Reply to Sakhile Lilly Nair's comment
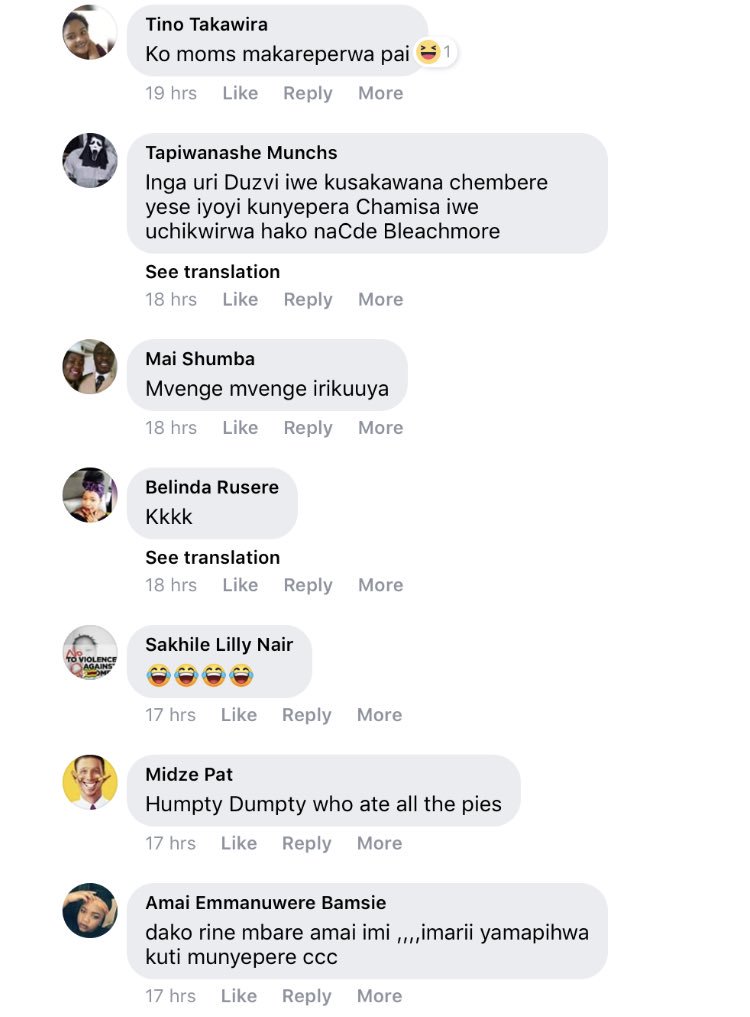Image resolution: width=750 pixels, height=1017 pixels. (306, 715)
